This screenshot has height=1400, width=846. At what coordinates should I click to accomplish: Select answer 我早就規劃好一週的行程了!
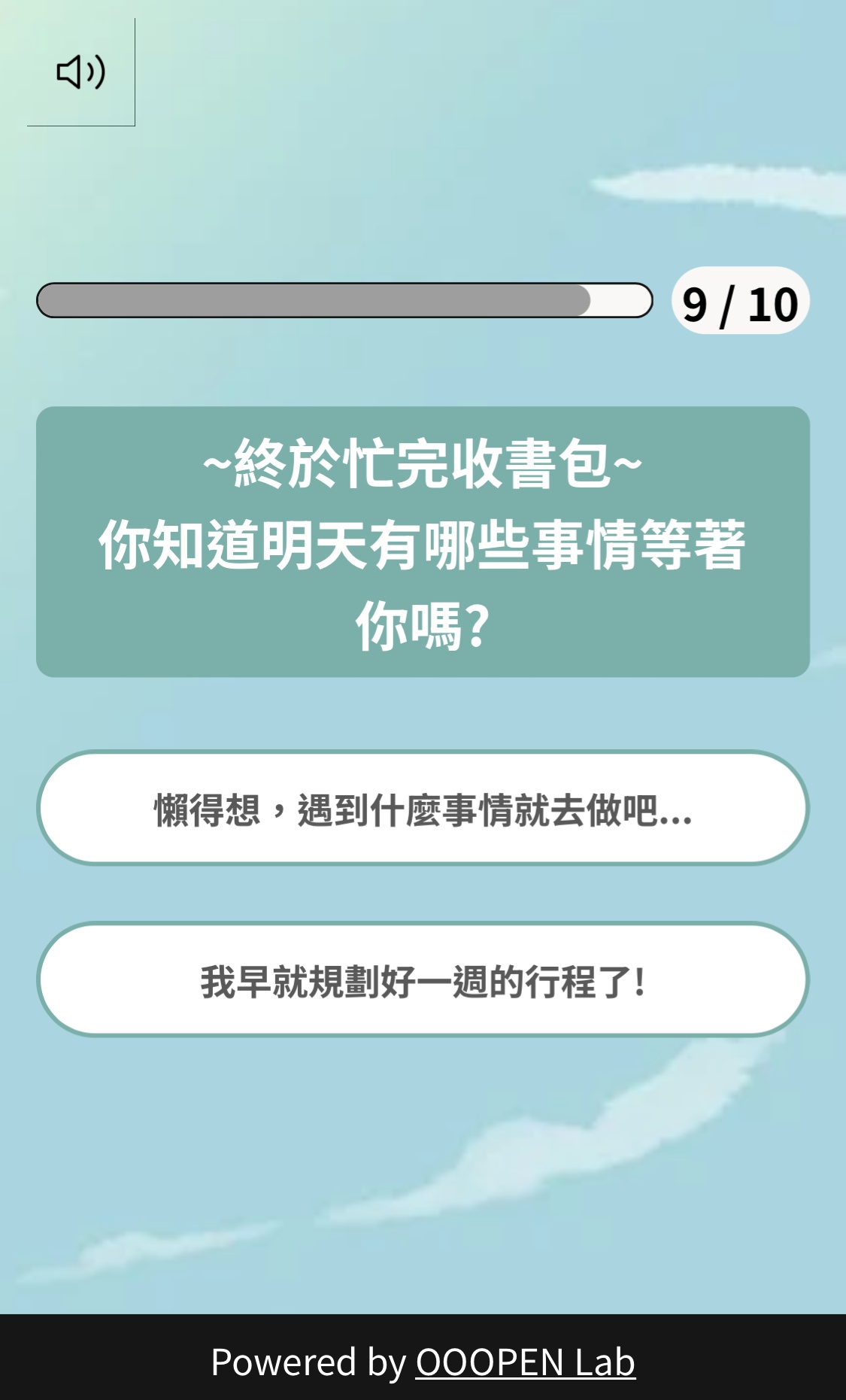pyautogui.click(x=423, y=979)
